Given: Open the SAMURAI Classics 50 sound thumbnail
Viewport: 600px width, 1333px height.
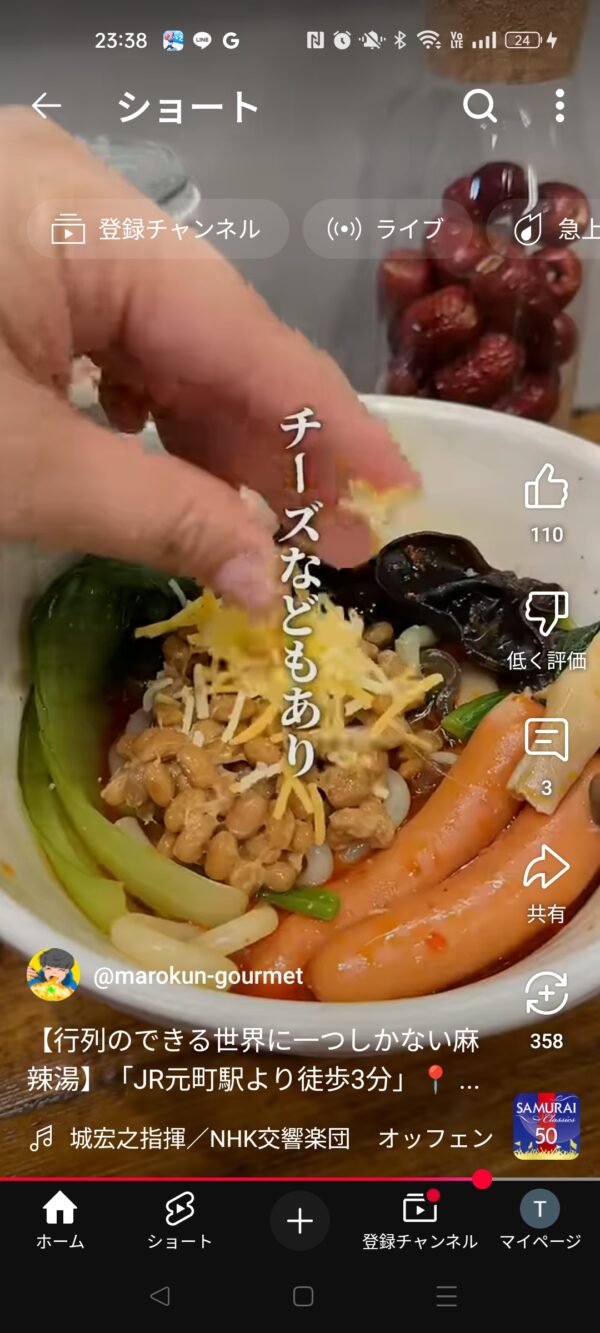Looking at the screenshot, I should [x=546, y=1126].
